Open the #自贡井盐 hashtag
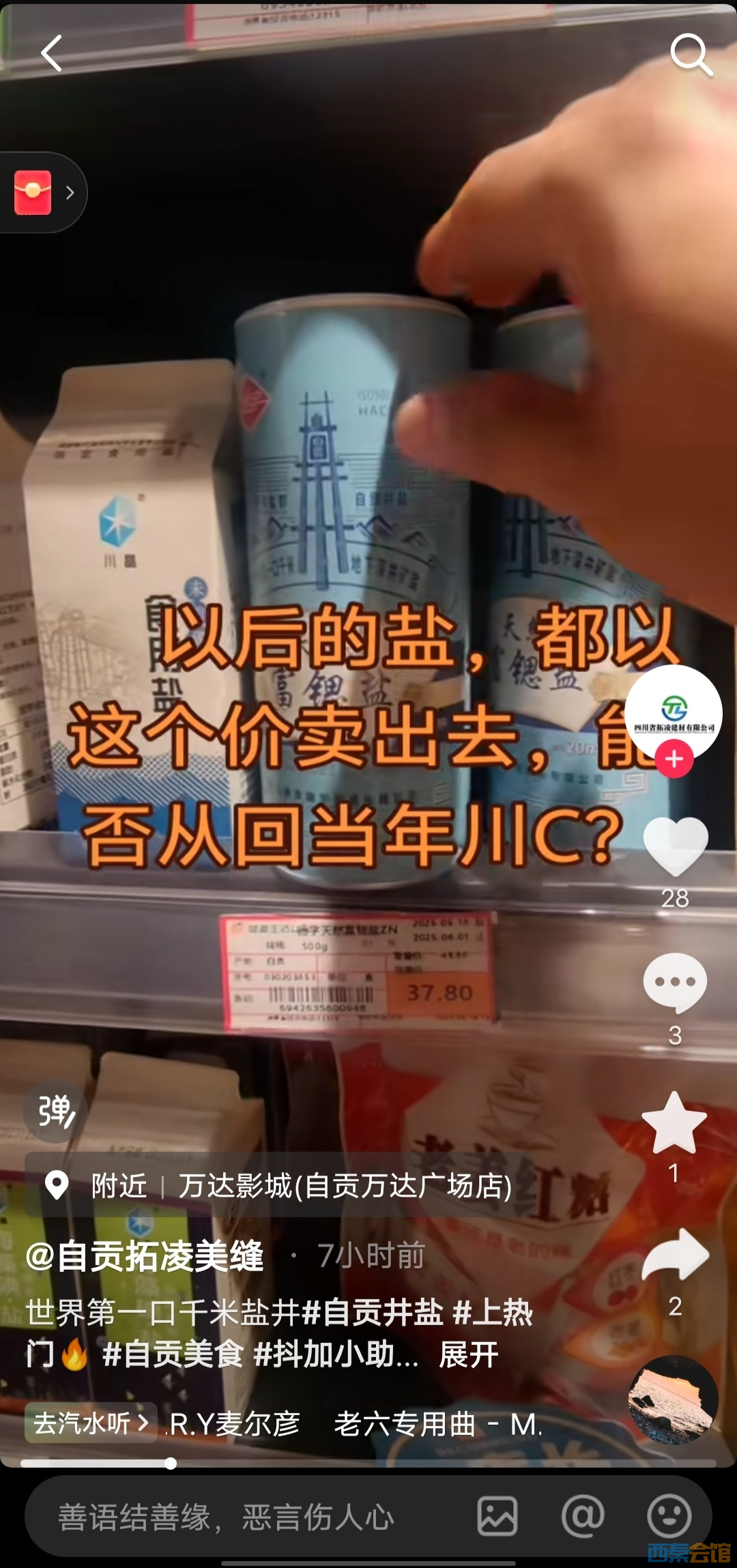Screen dimensions: 737x1568 click(372, 1312)
